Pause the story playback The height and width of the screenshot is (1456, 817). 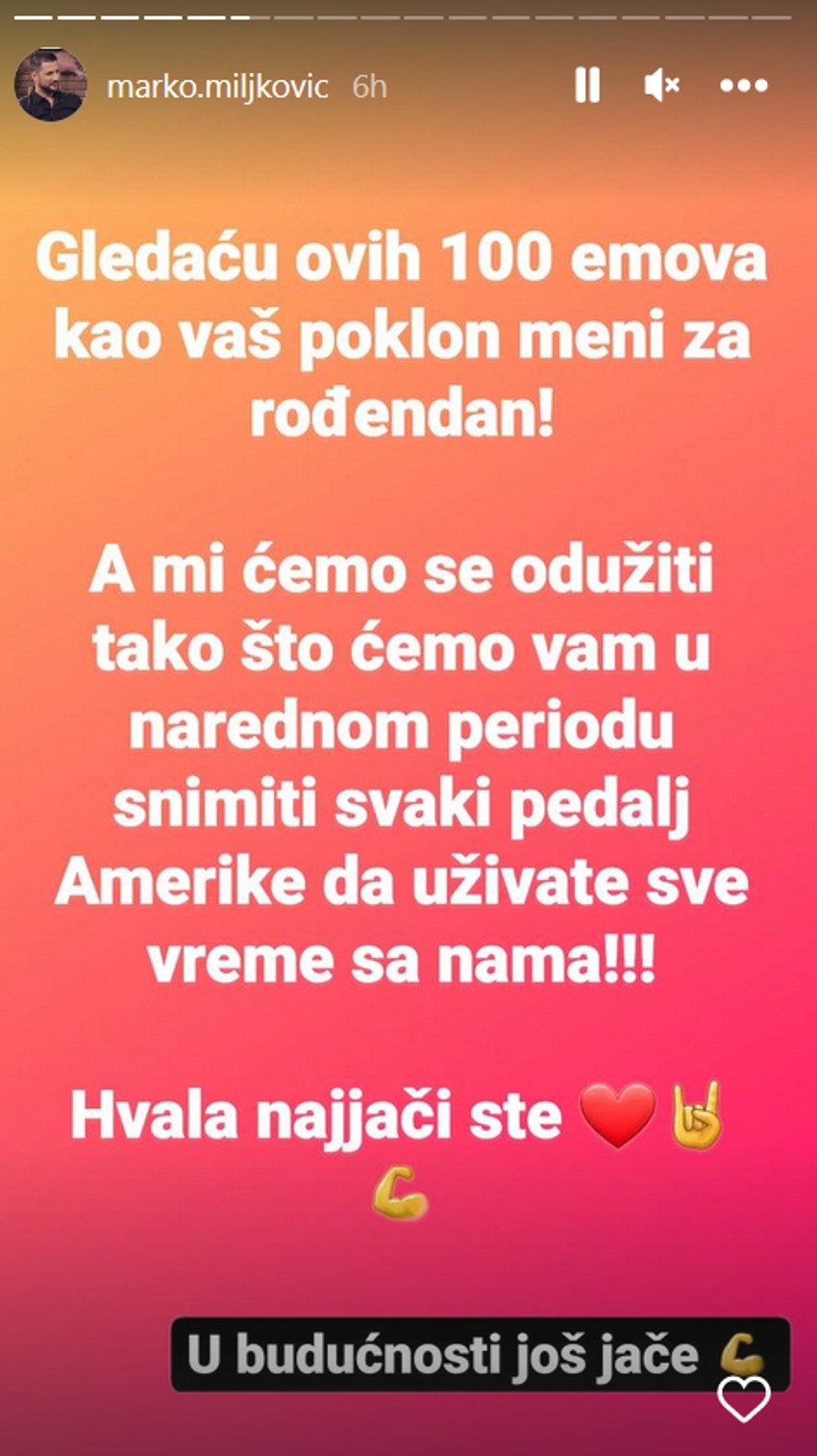586,86
